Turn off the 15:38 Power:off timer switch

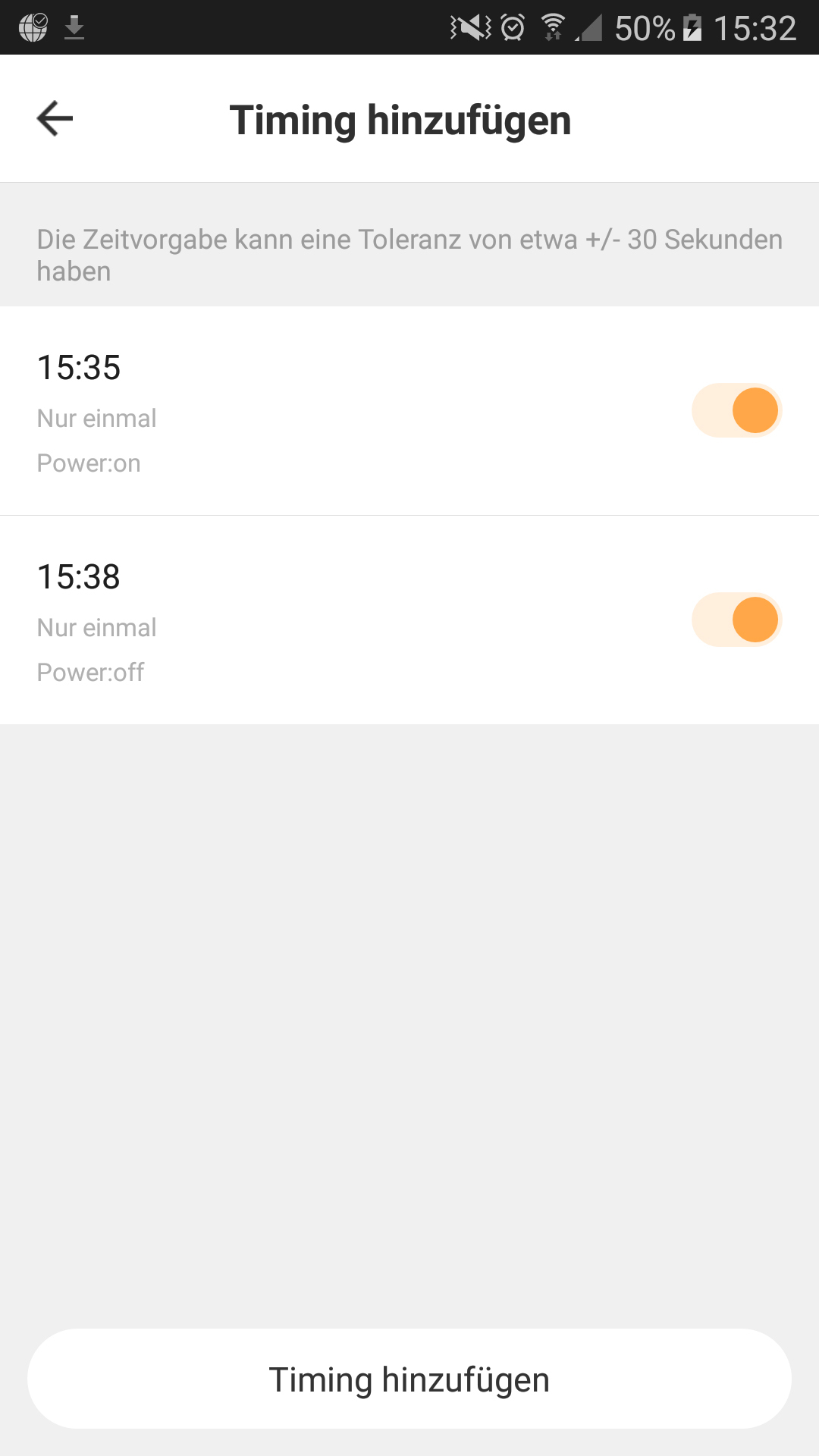[736, 620]
